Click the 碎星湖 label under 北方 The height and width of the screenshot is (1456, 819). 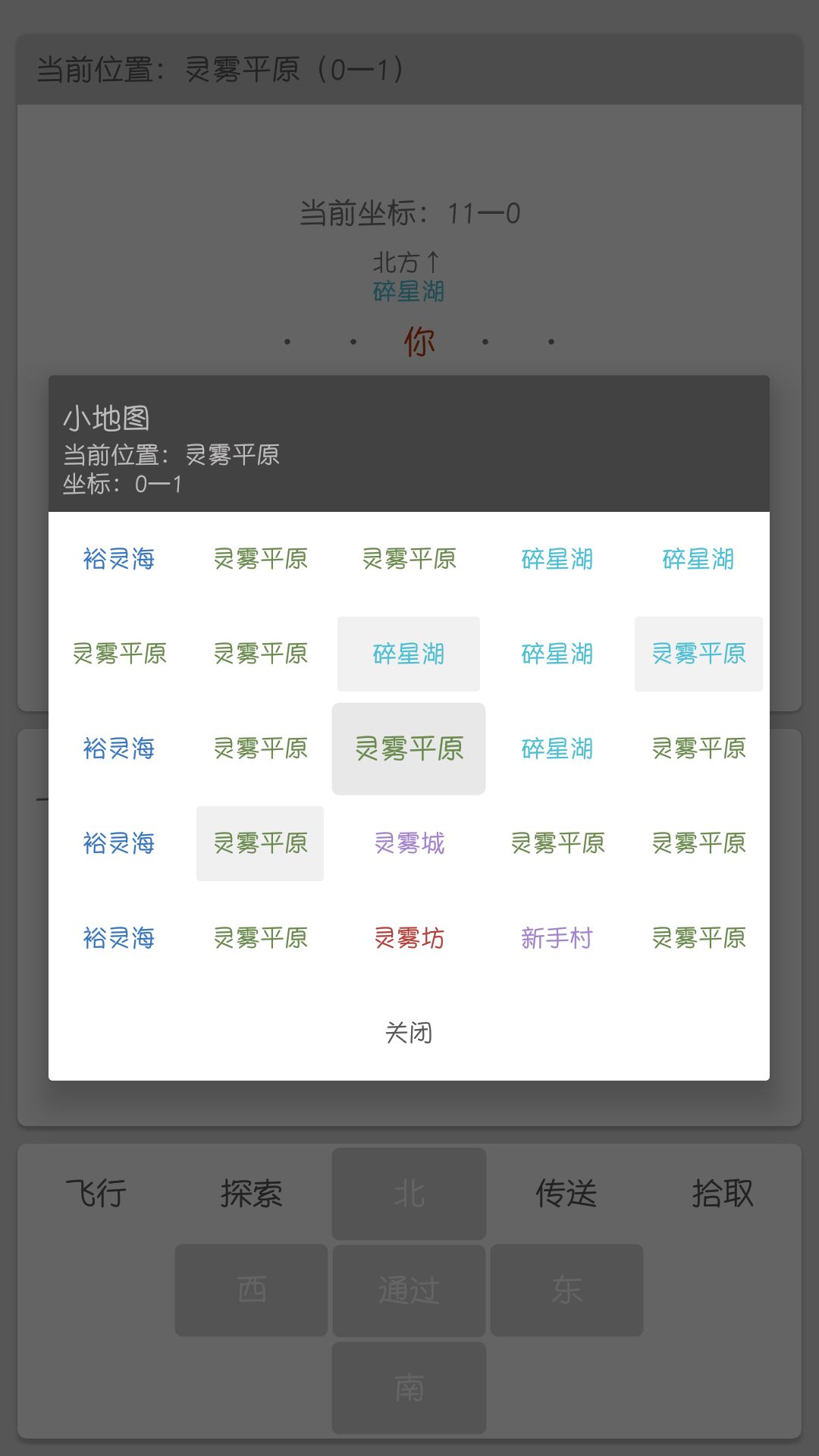point(408,291)
